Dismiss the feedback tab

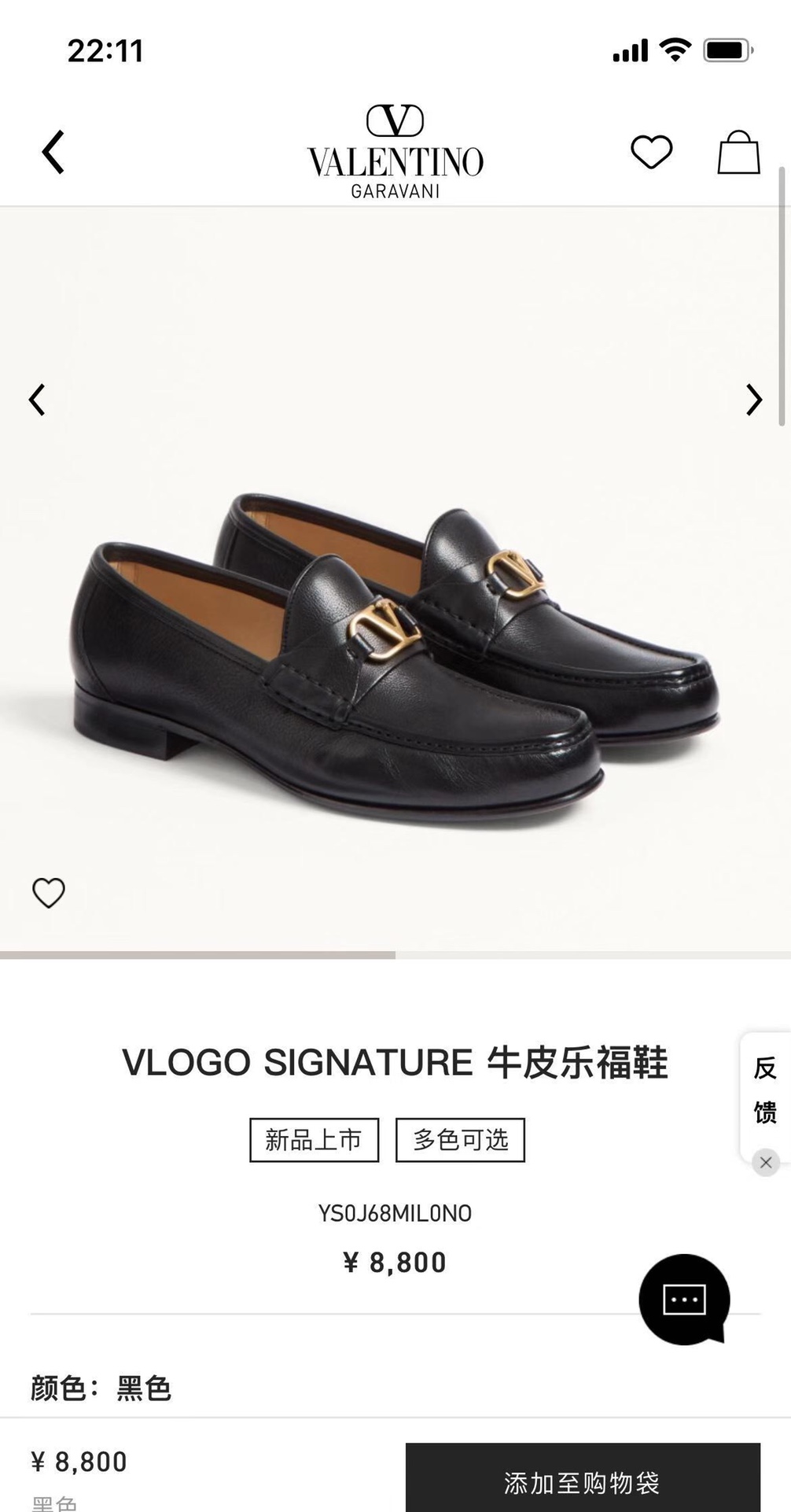pyautogui.click(x=766, y=1163)
